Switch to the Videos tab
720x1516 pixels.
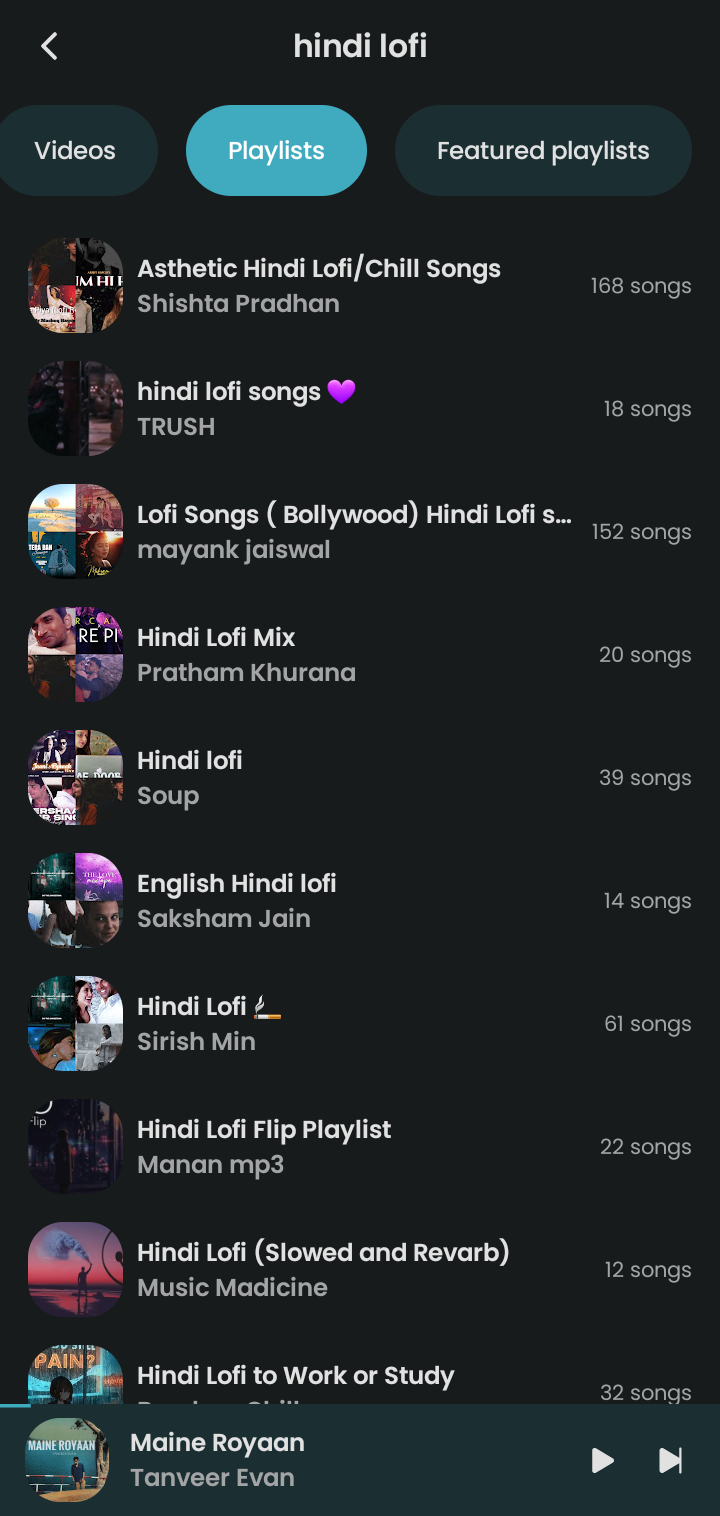(x=76, y=151)
